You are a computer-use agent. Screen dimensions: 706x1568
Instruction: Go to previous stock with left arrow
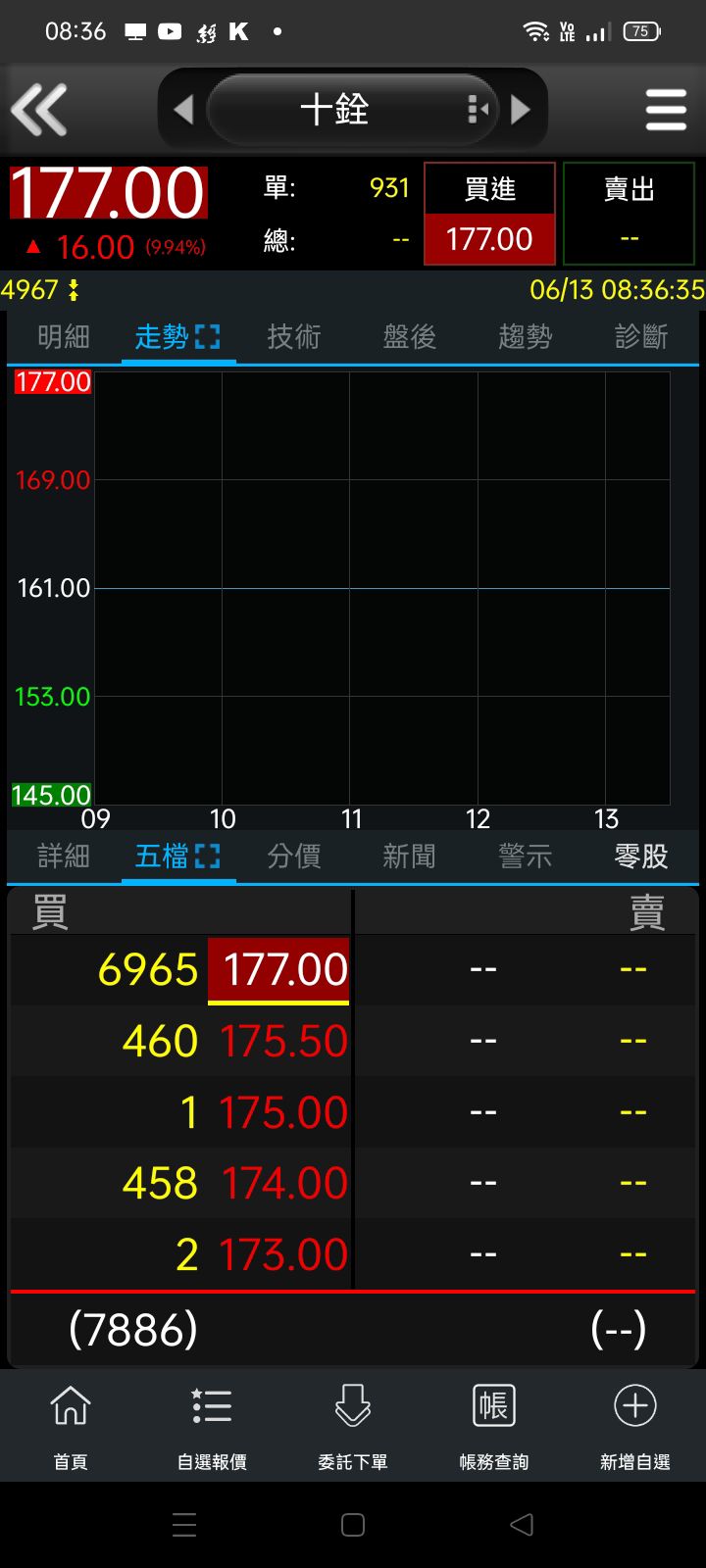pos(182,110)
